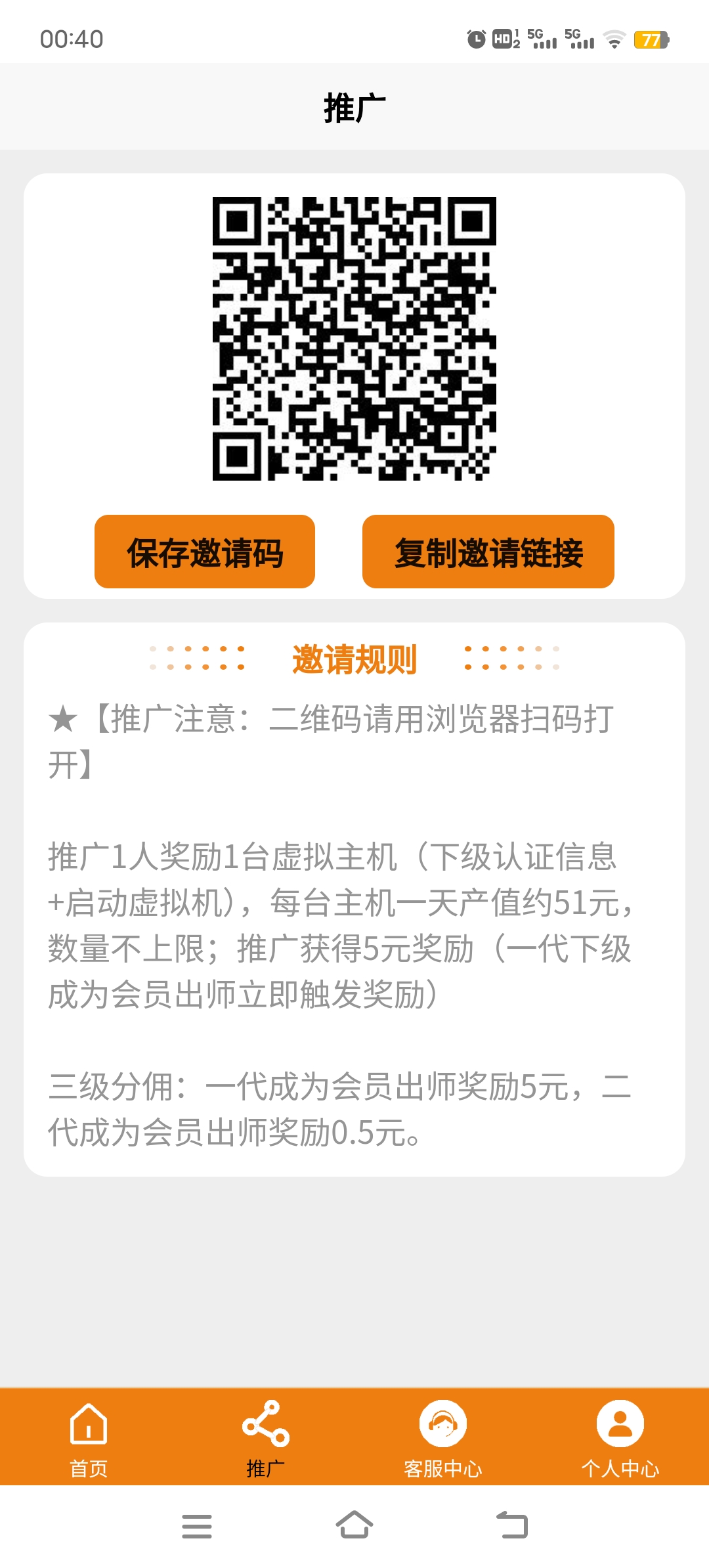The image size is (709, 1568).
Task: Tap the system back button
Action: click(512, 1525)
